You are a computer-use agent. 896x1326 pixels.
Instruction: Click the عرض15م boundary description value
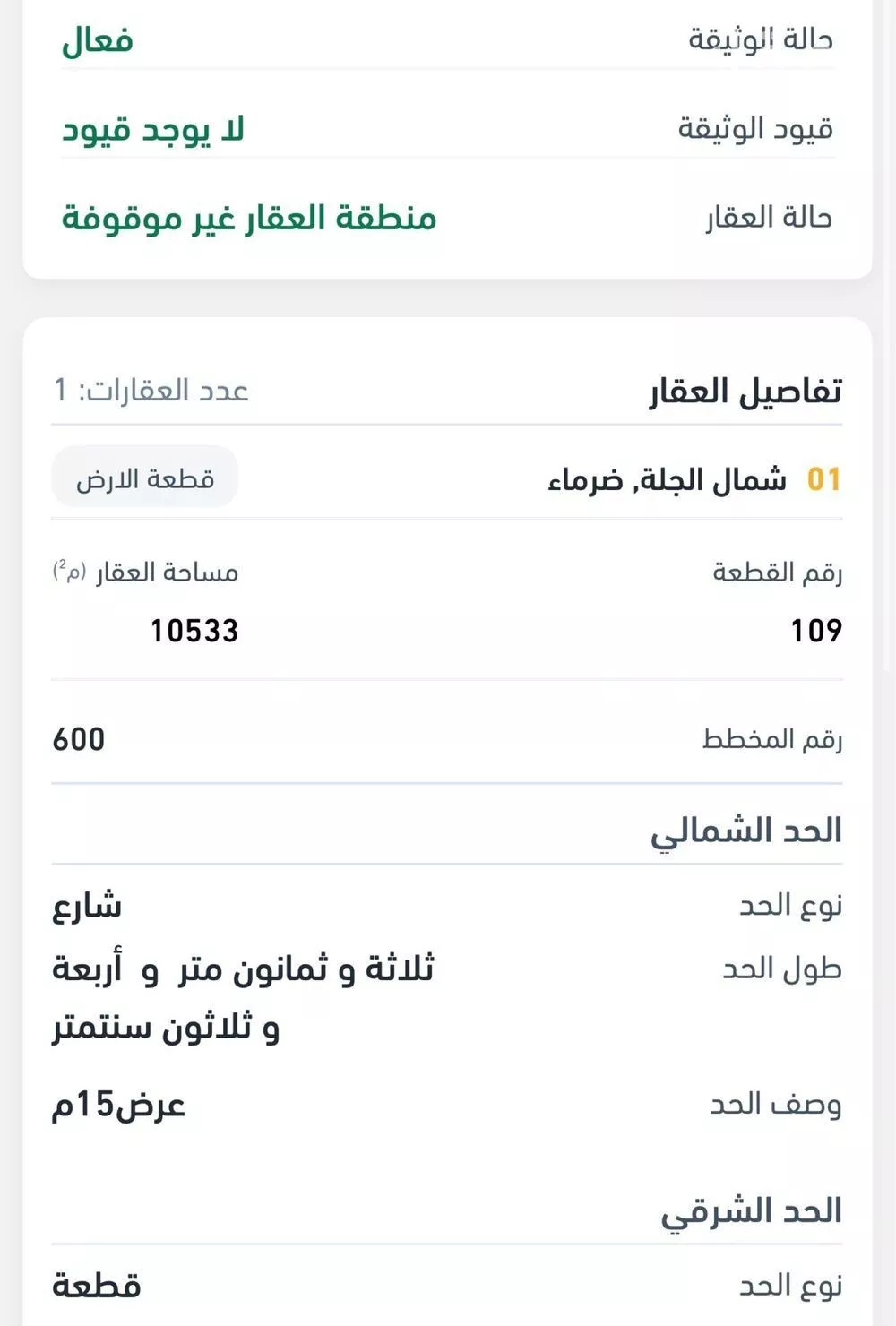point(117,1106)
